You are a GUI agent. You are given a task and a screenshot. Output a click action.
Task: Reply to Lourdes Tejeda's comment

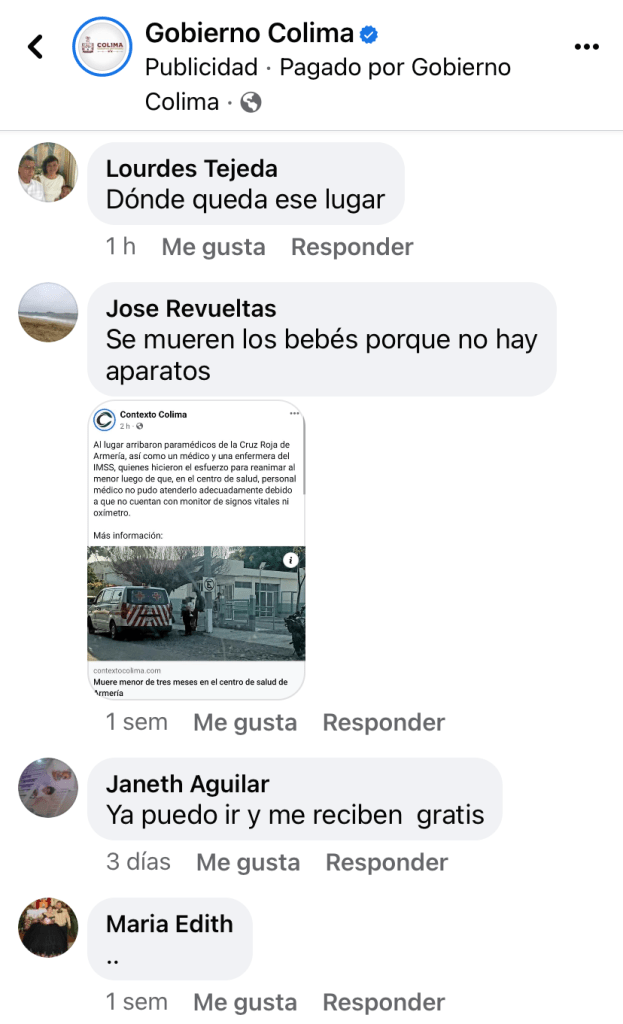(352, 247)
